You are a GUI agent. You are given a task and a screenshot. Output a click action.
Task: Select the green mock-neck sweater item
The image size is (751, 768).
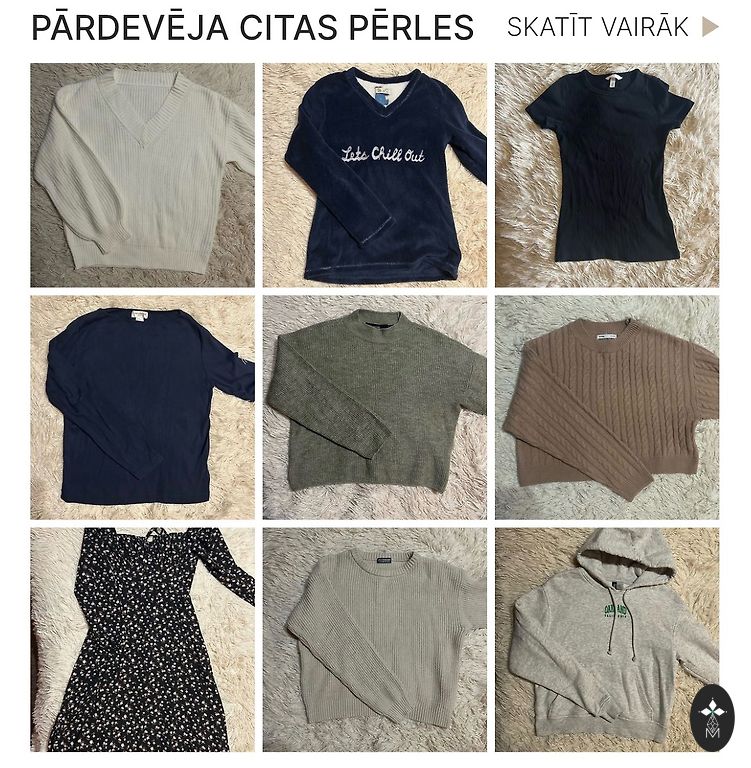pos(374,408)
